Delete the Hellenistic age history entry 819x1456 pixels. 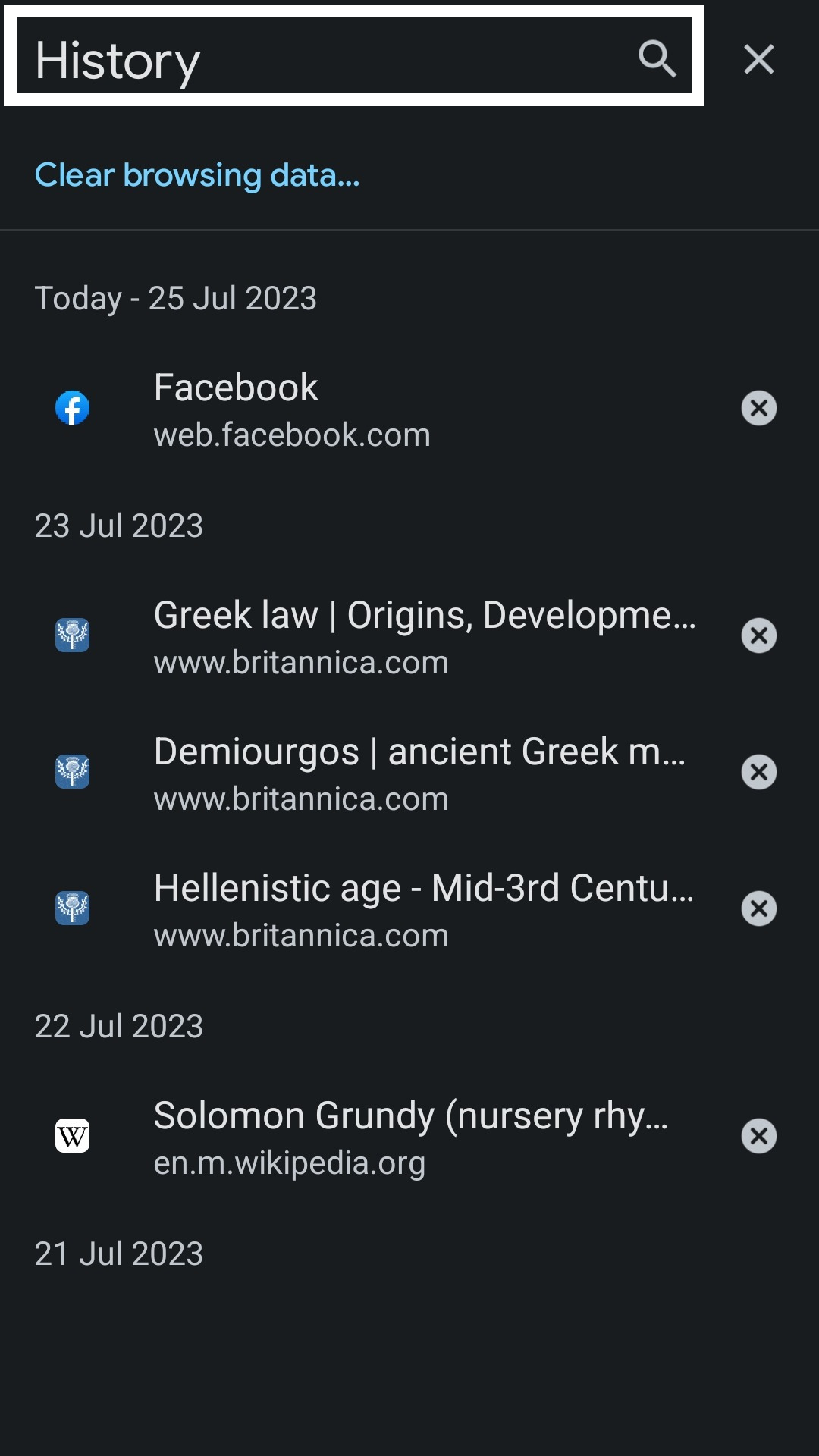pyautogui.click(x=758, y=909)
